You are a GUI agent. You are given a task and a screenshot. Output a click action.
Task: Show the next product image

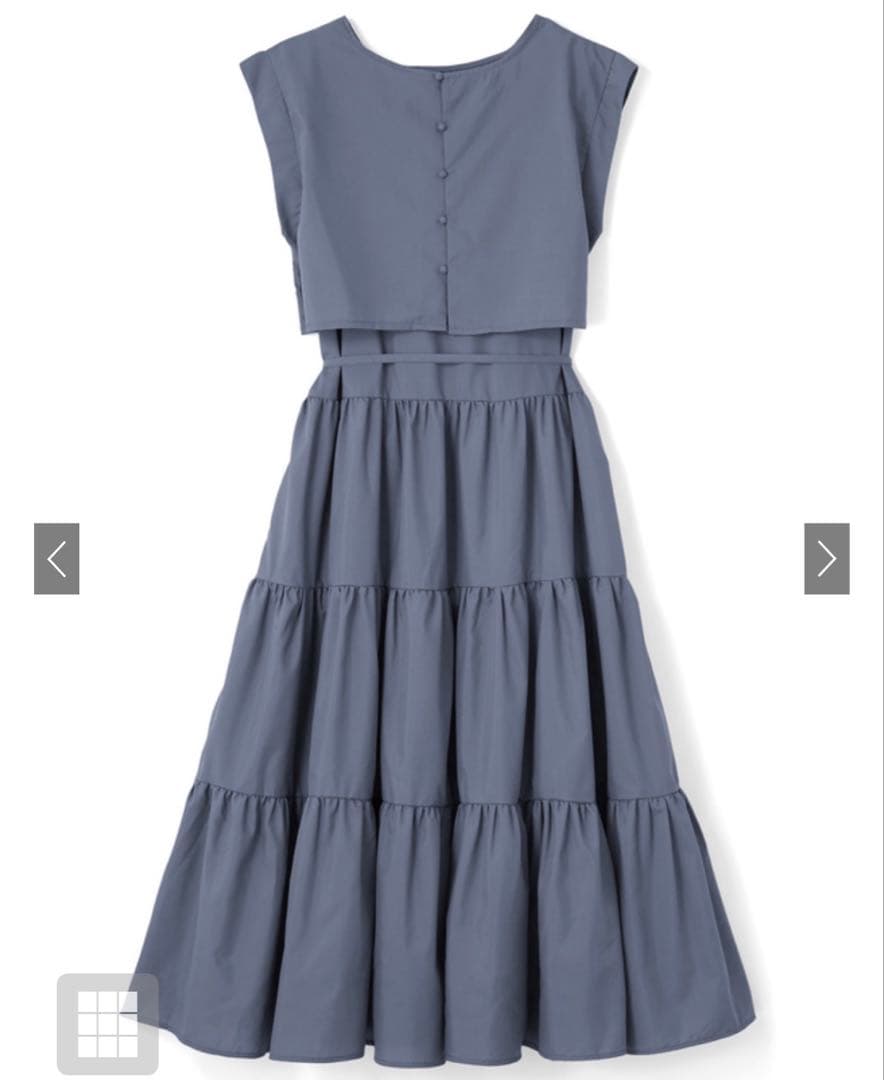click(827, 559)
